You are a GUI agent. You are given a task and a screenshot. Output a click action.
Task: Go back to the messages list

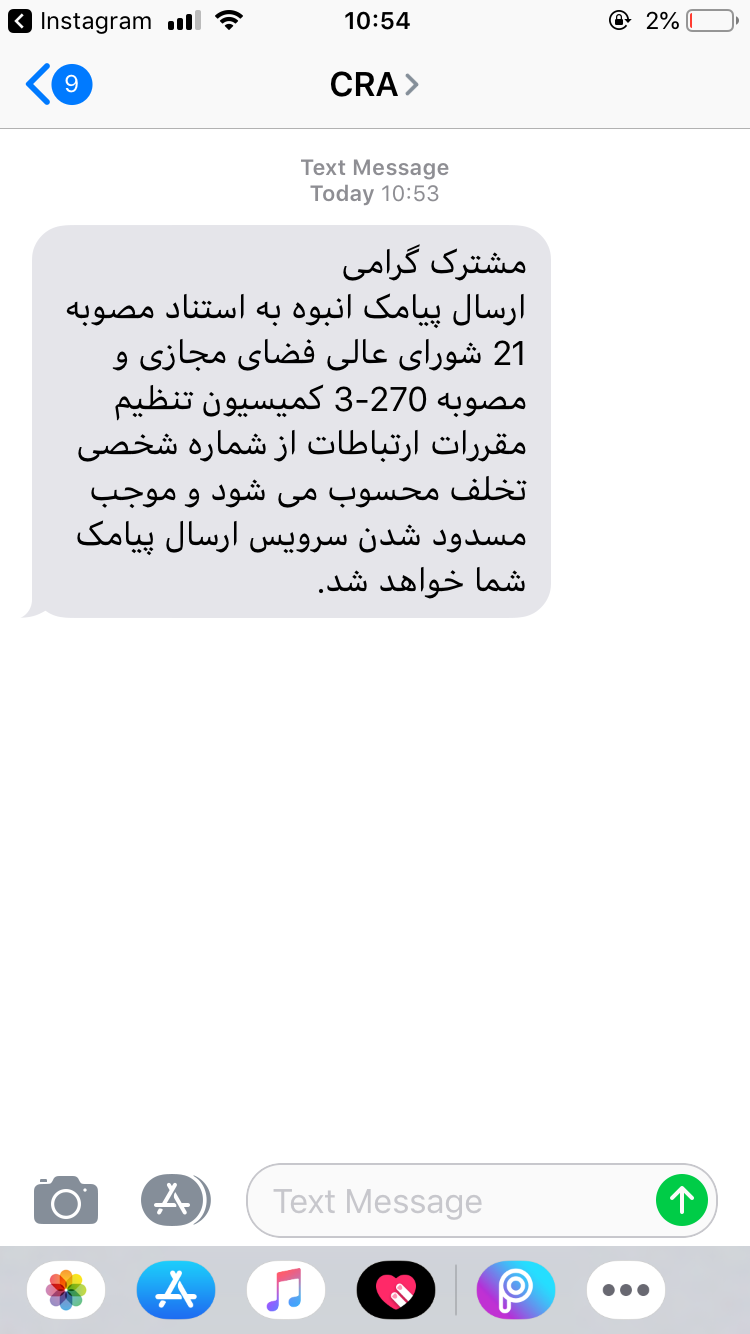57,85
